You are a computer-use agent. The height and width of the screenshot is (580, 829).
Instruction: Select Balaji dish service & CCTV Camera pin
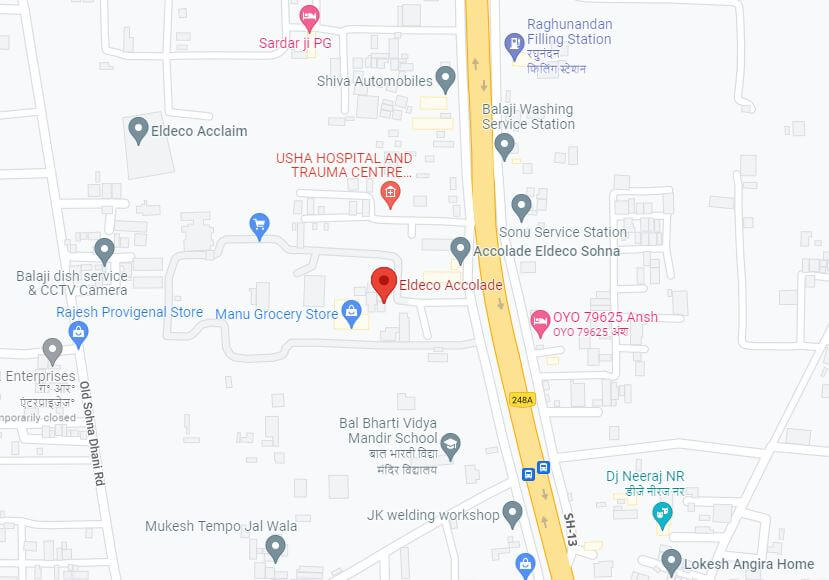tap(104, 250)
